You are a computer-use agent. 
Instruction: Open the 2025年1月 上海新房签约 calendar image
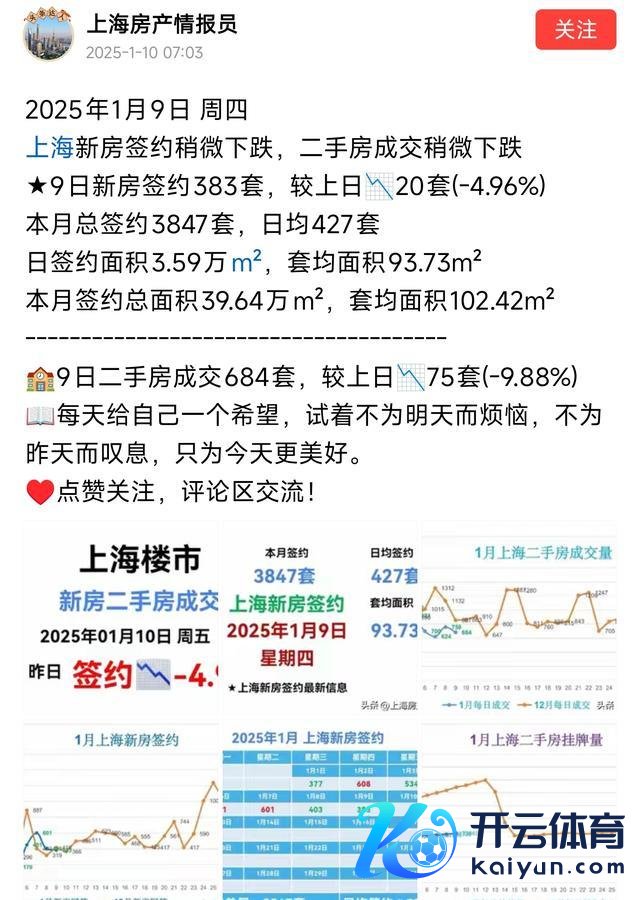(x=320, y=810)
